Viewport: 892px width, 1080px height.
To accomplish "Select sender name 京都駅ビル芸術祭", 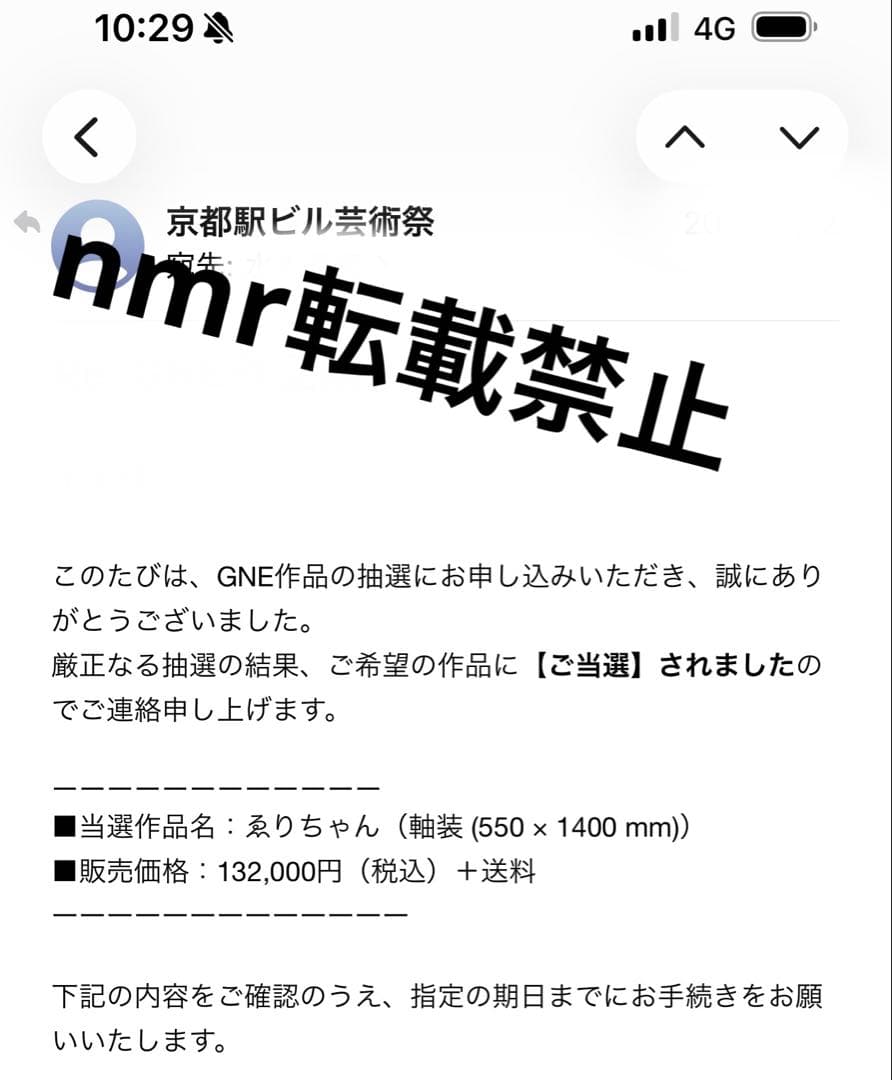I will click(298, 224).
